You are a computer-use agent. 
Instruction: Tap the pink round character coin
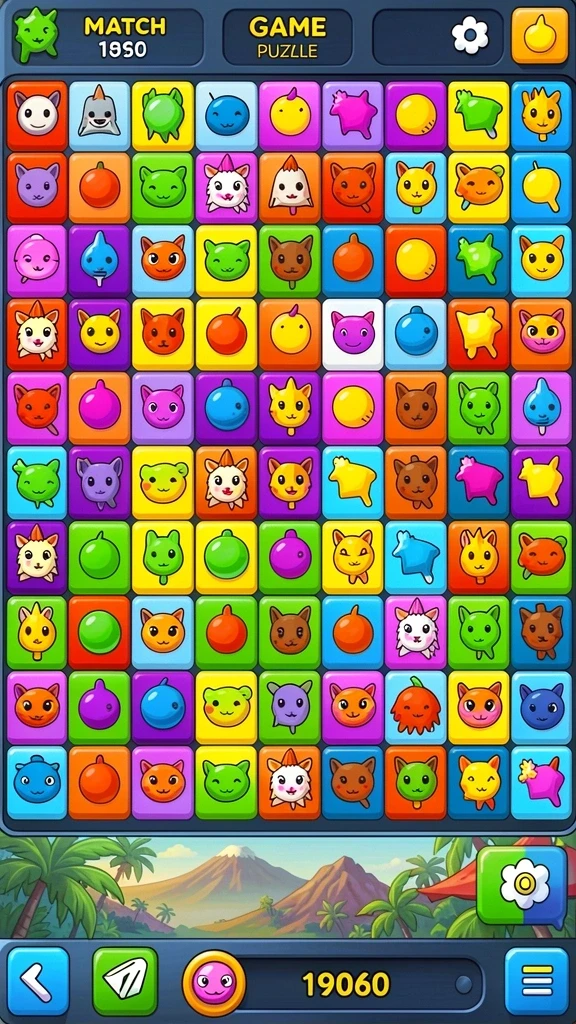click(214, 982)
